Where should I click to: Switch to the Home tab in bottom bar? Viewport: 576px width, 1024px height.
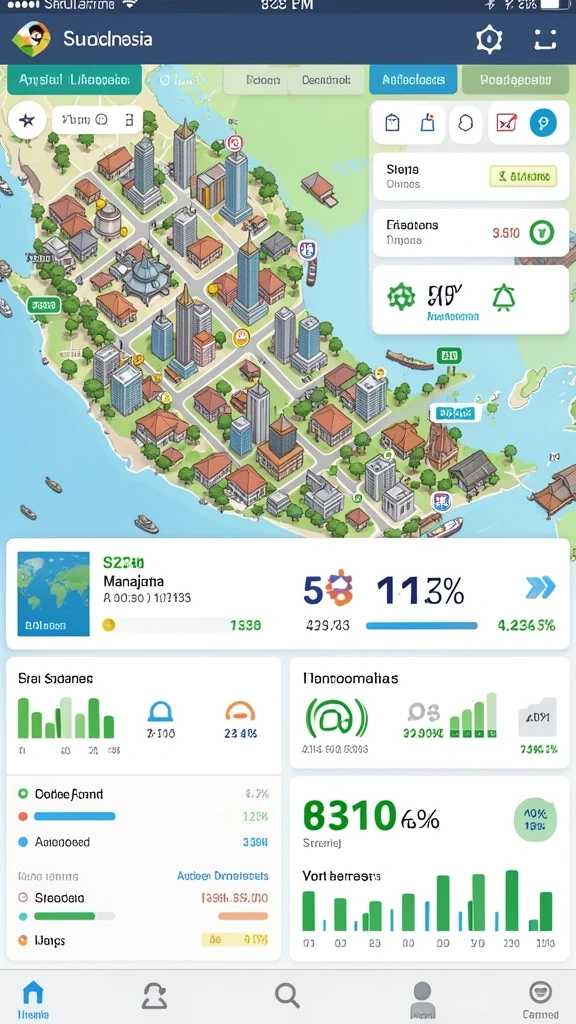pos(33,1000)
